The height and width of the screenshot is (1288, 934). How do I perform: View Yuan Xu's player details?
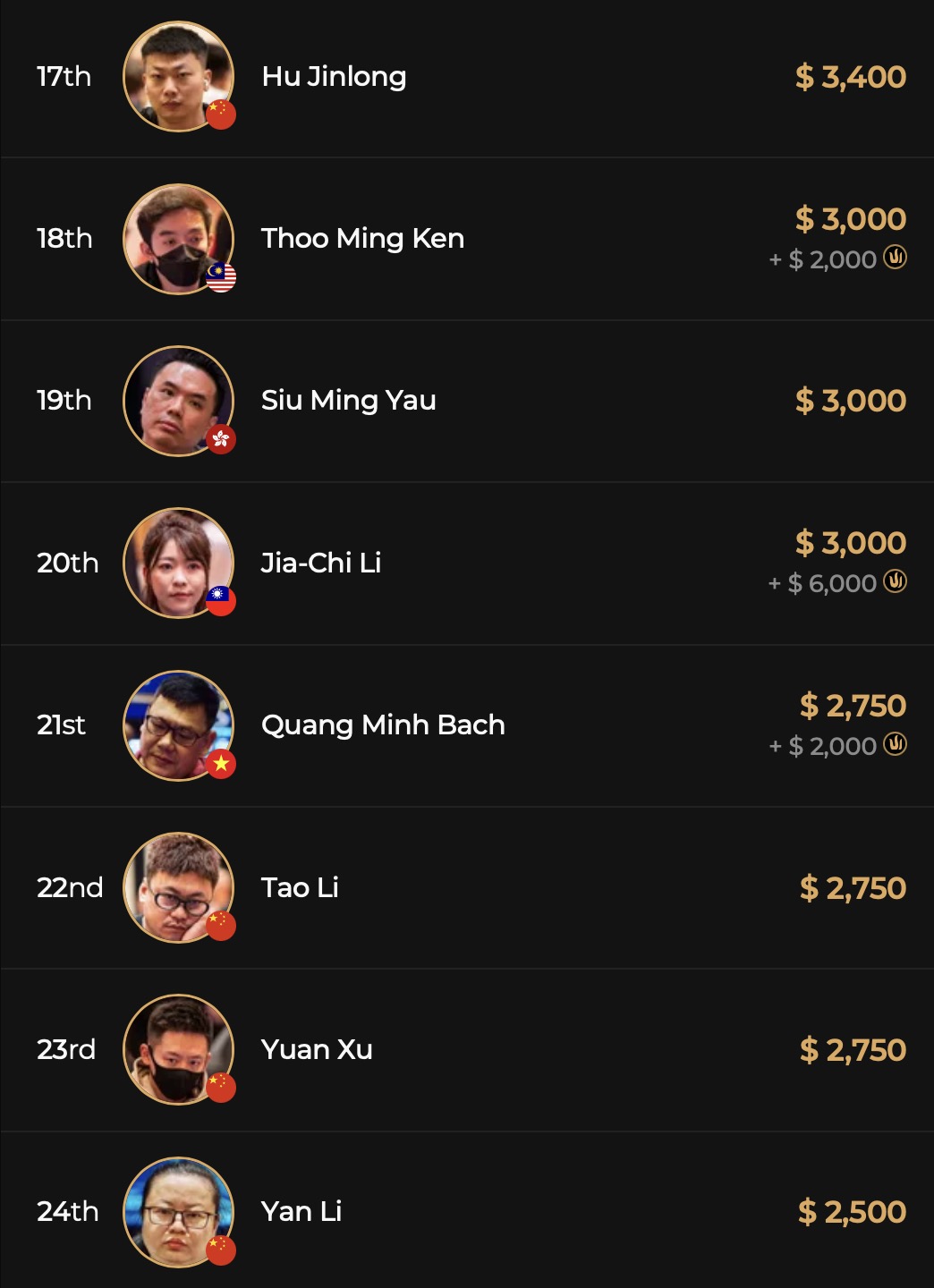317,1049
